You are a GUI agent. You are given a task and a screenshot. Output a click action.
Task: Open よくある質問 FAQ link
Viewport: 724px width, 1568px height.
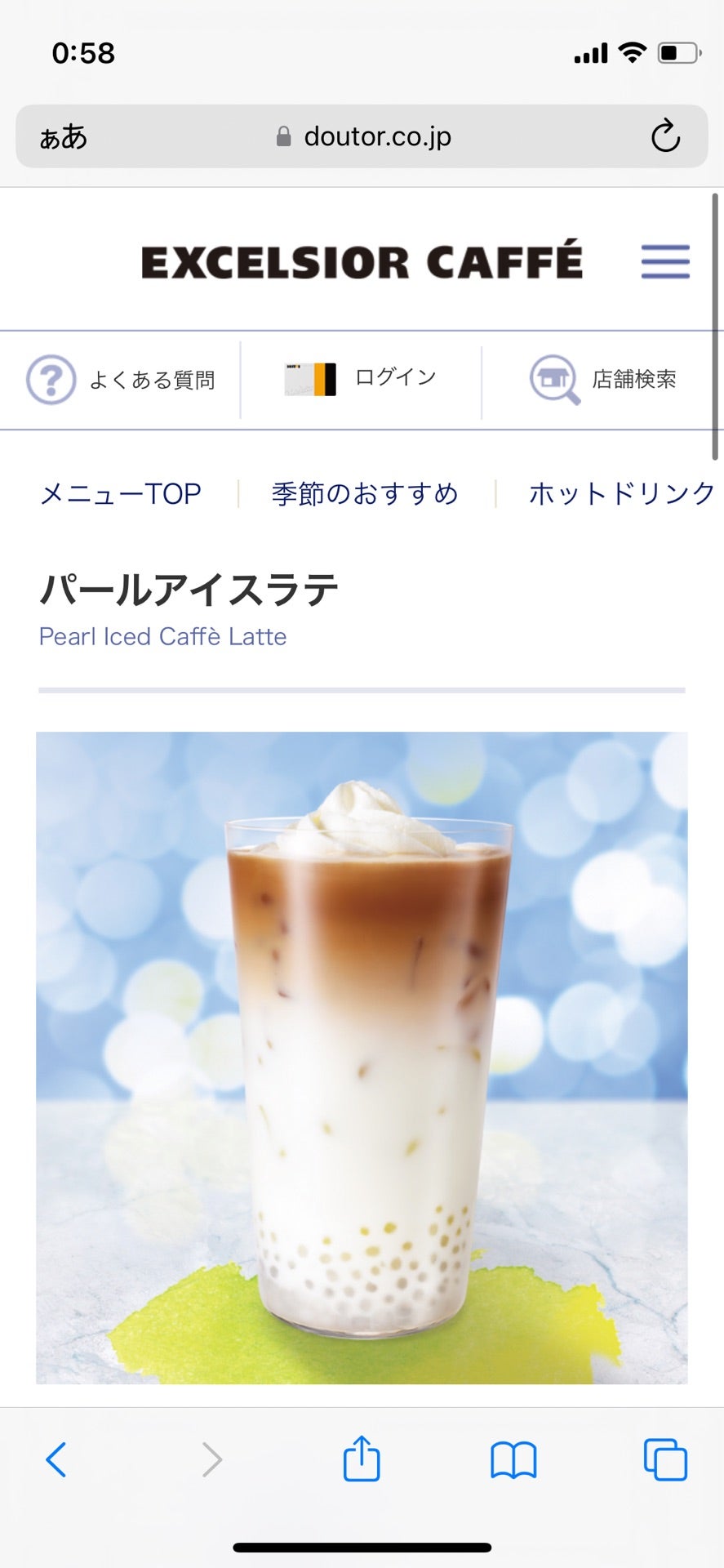(121, 380)
